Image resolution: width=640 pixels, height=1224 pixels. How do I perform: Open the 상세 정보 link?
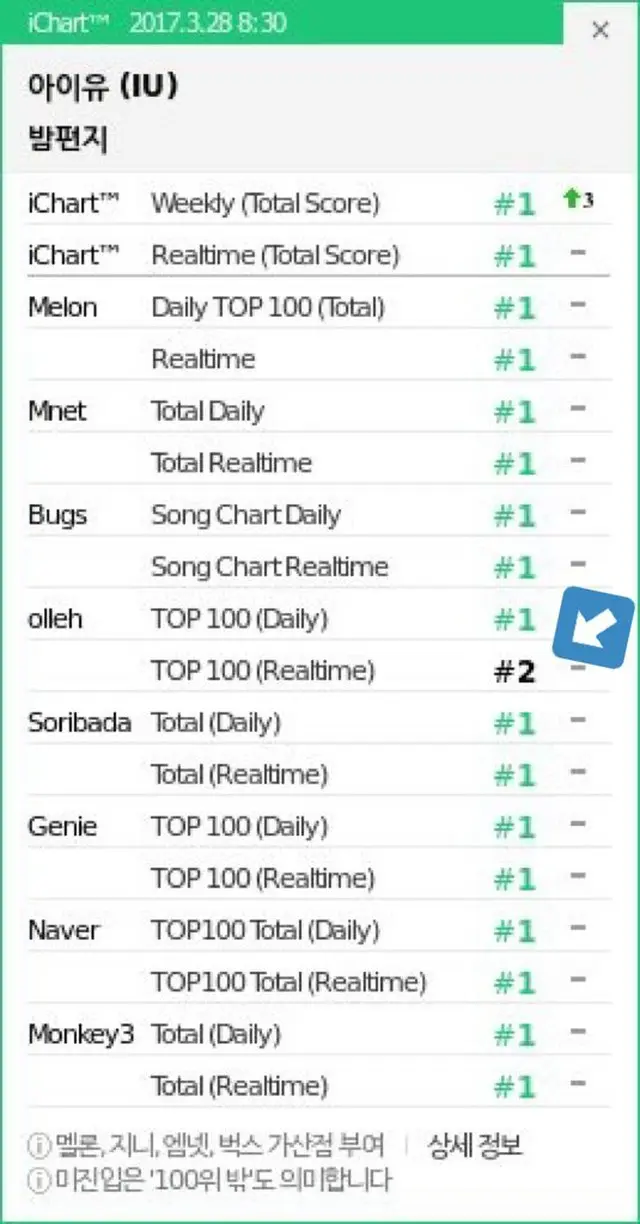click(475, 1145)
